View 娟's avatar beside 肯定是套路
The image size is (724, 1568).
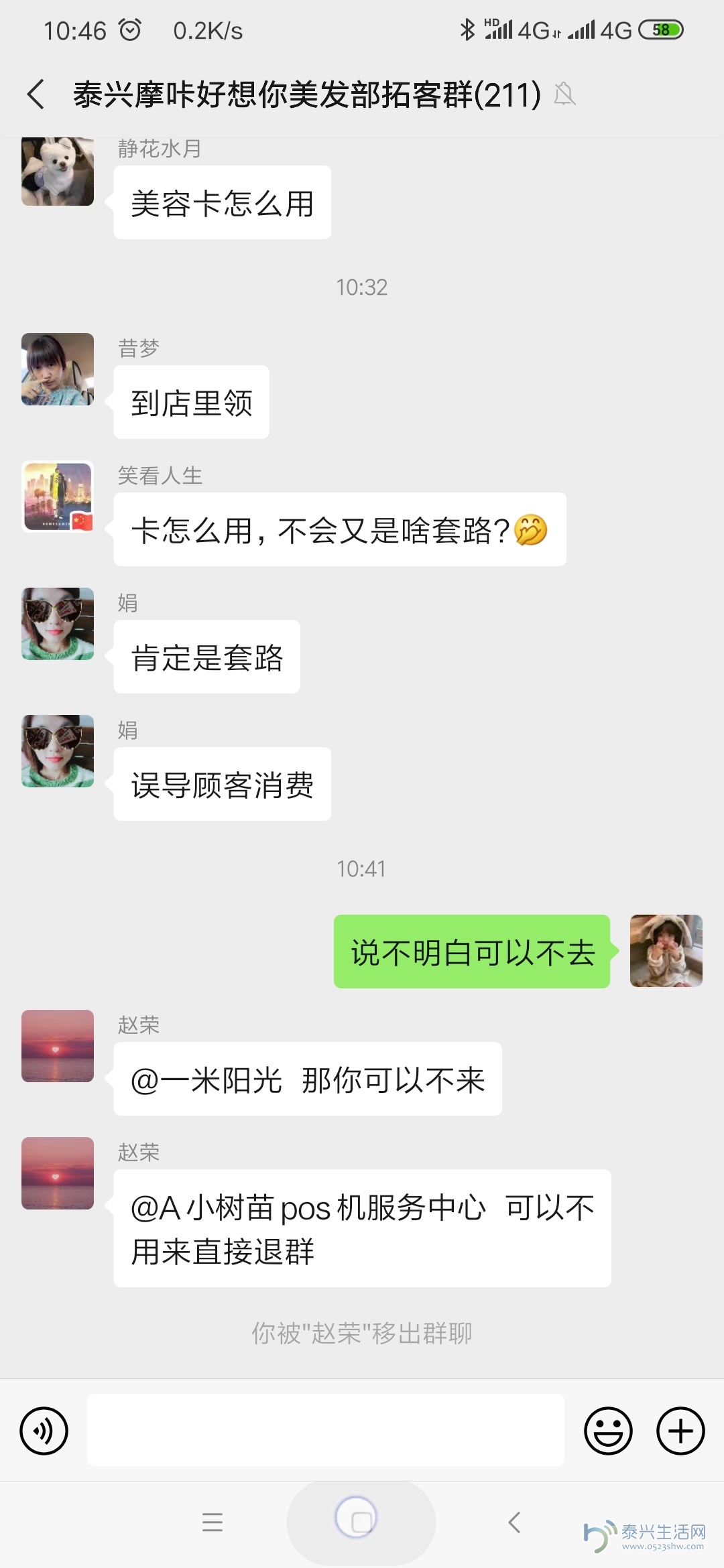[58, 624]
